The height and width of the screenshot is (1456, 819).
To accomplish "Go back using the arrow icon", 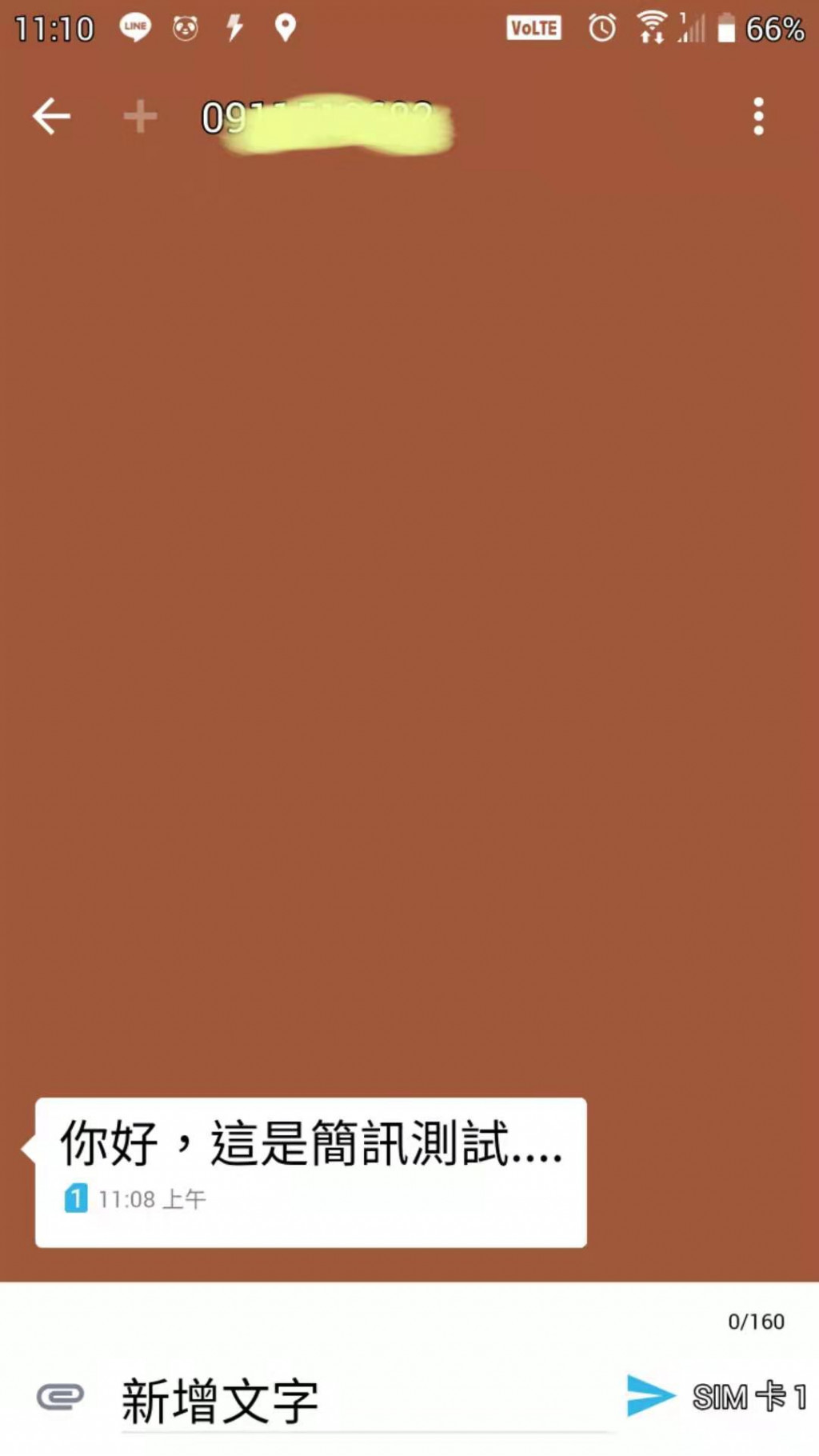I will 51,117.
